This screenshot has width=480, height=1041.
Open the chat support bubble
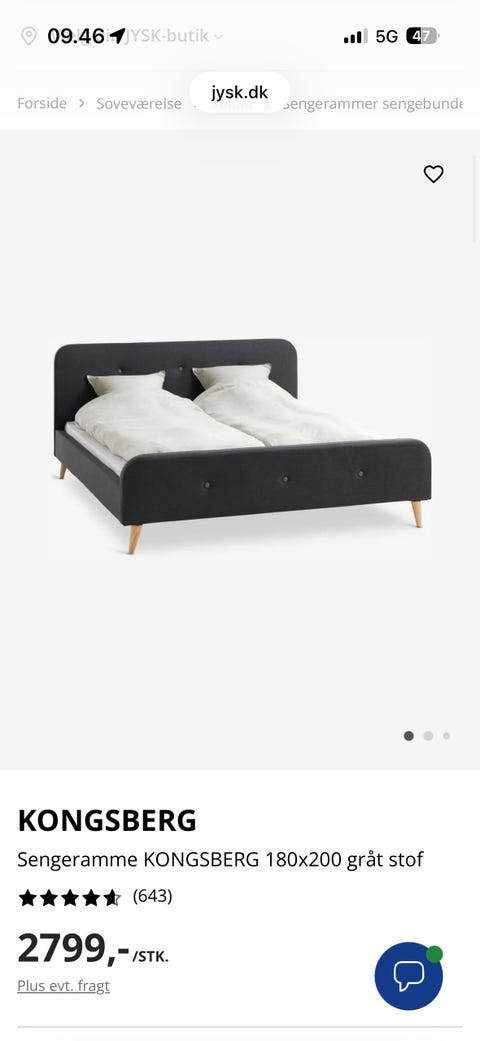(409, 976)
